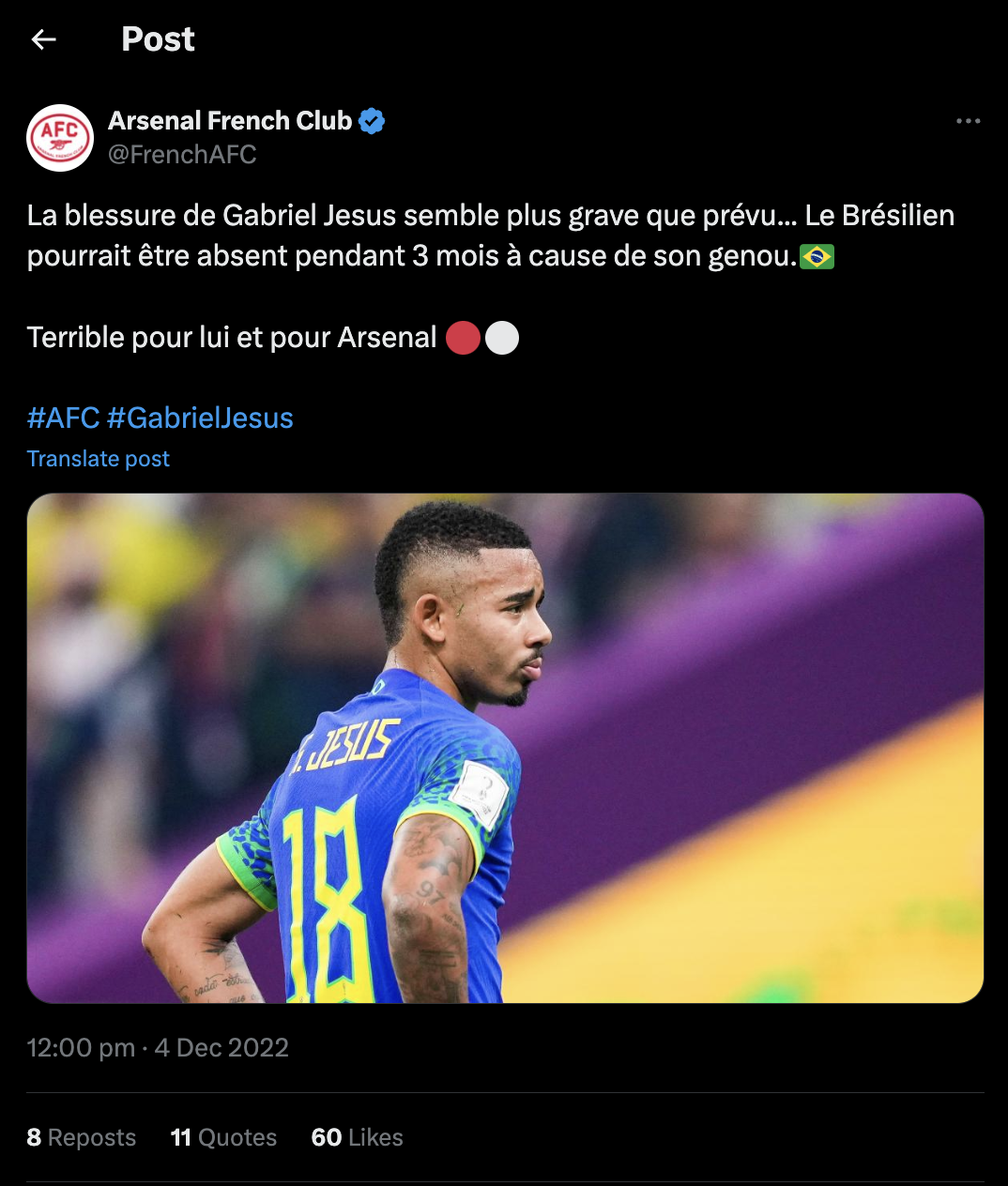Open the #AFC hashtag
The image size is (1008, 1186).
click(63, 418)
